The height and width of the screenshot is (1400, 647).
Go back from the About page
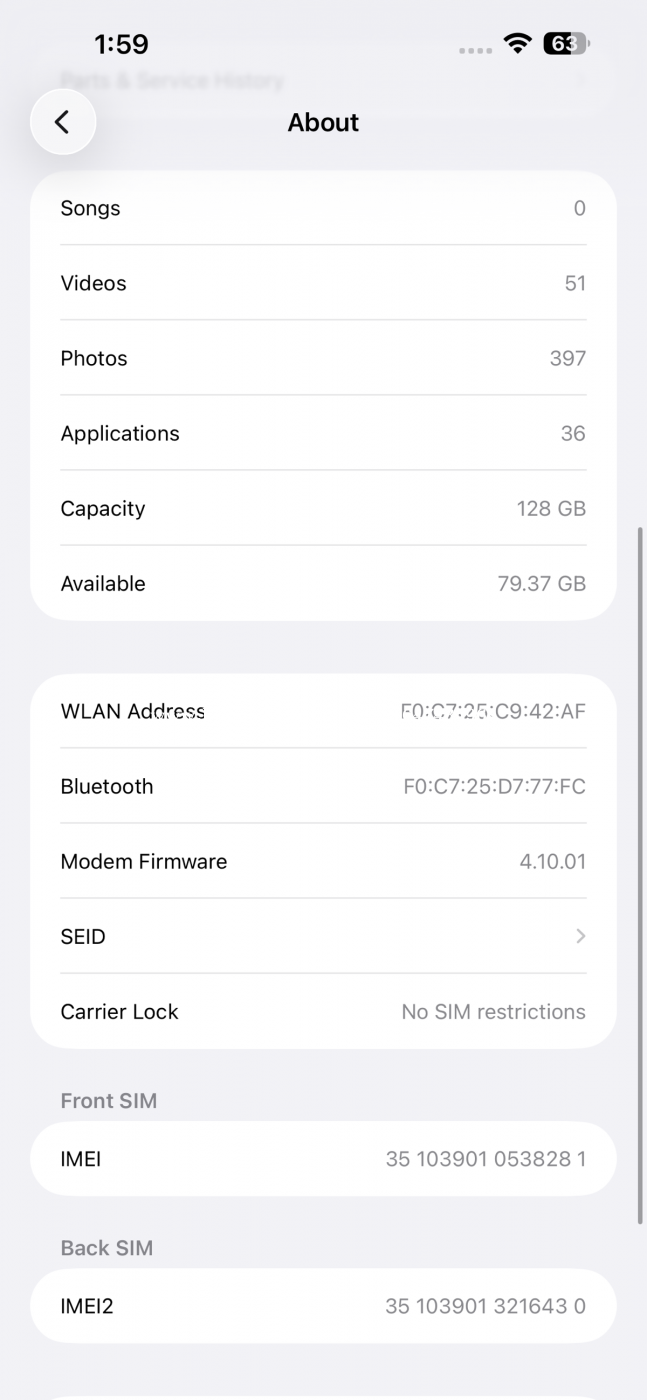click(x=63, y=122)
